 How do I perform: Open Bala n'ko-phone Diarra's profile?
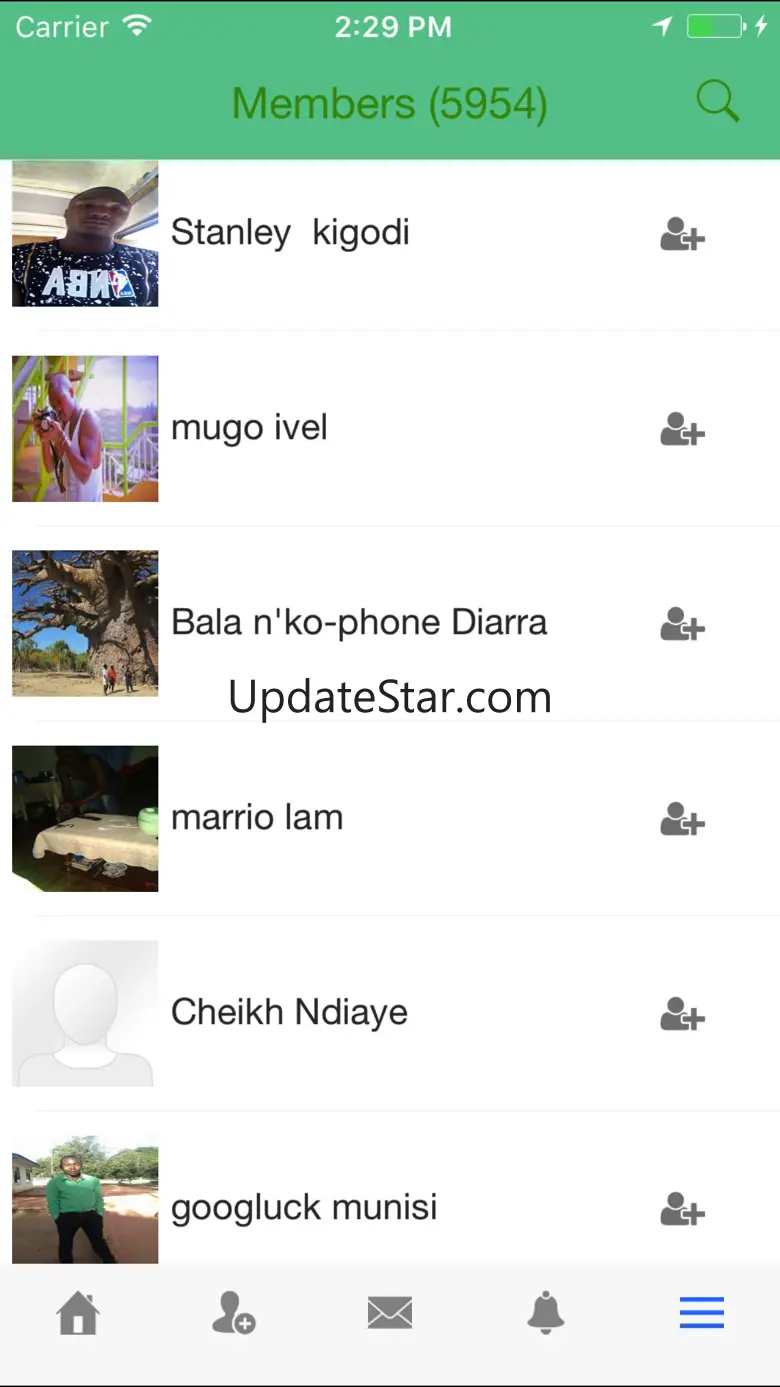[x=390, y=623]
